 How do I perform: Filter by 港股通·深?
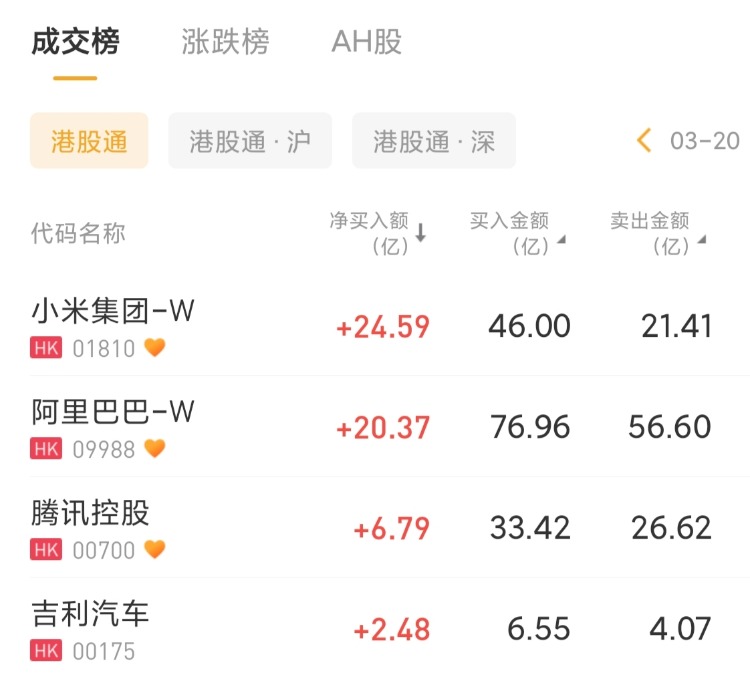pos(434,141)
